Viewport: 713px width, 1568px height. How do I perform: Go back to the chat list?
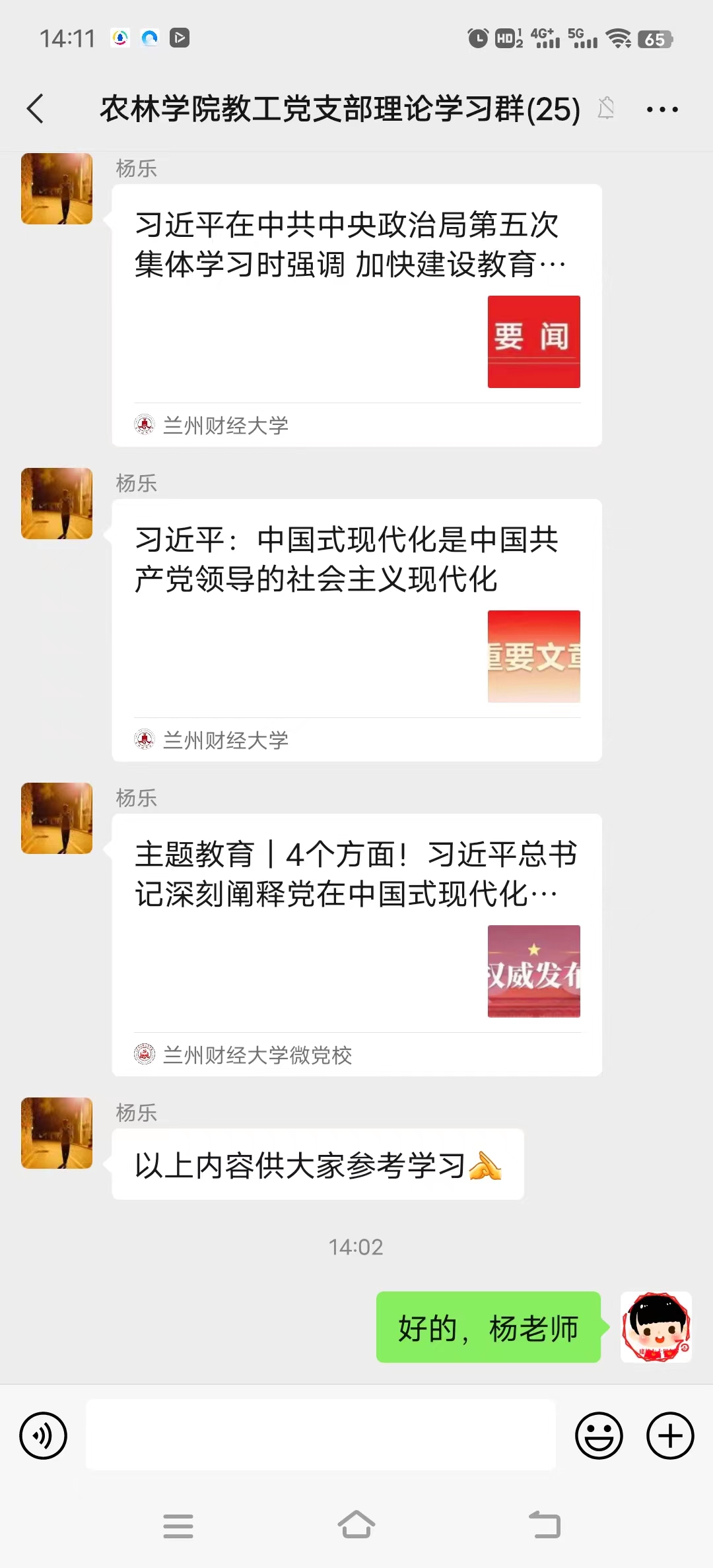click(x=36, y=109)
